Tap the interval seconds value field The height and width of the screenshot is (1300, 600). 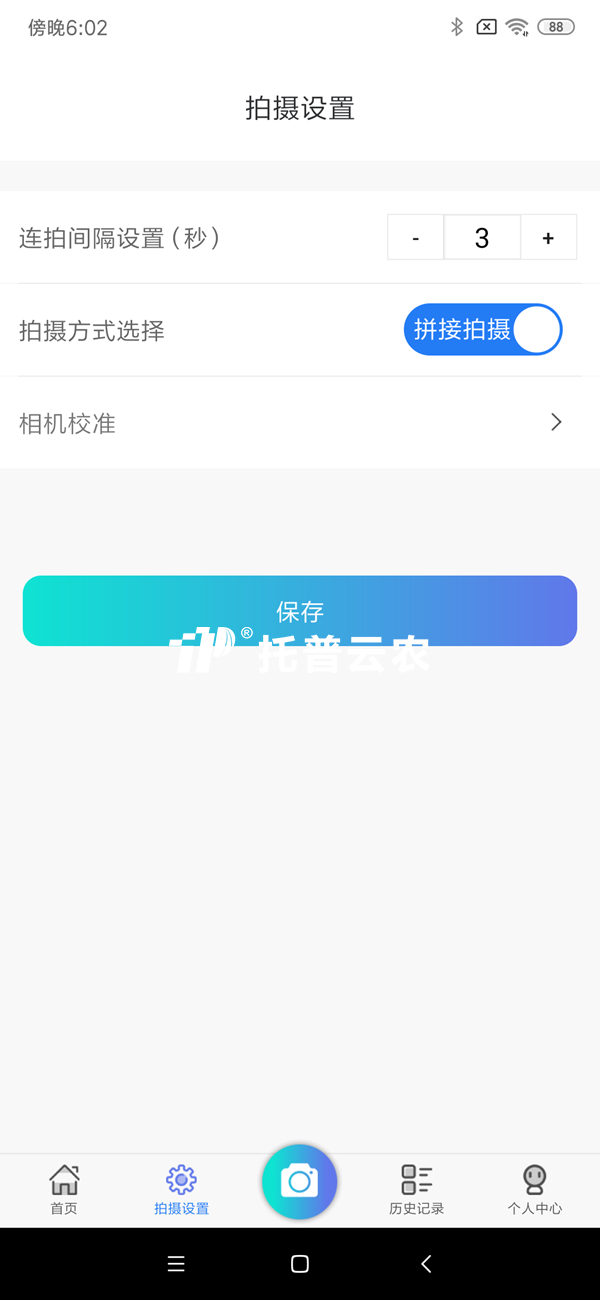(482, 238)
